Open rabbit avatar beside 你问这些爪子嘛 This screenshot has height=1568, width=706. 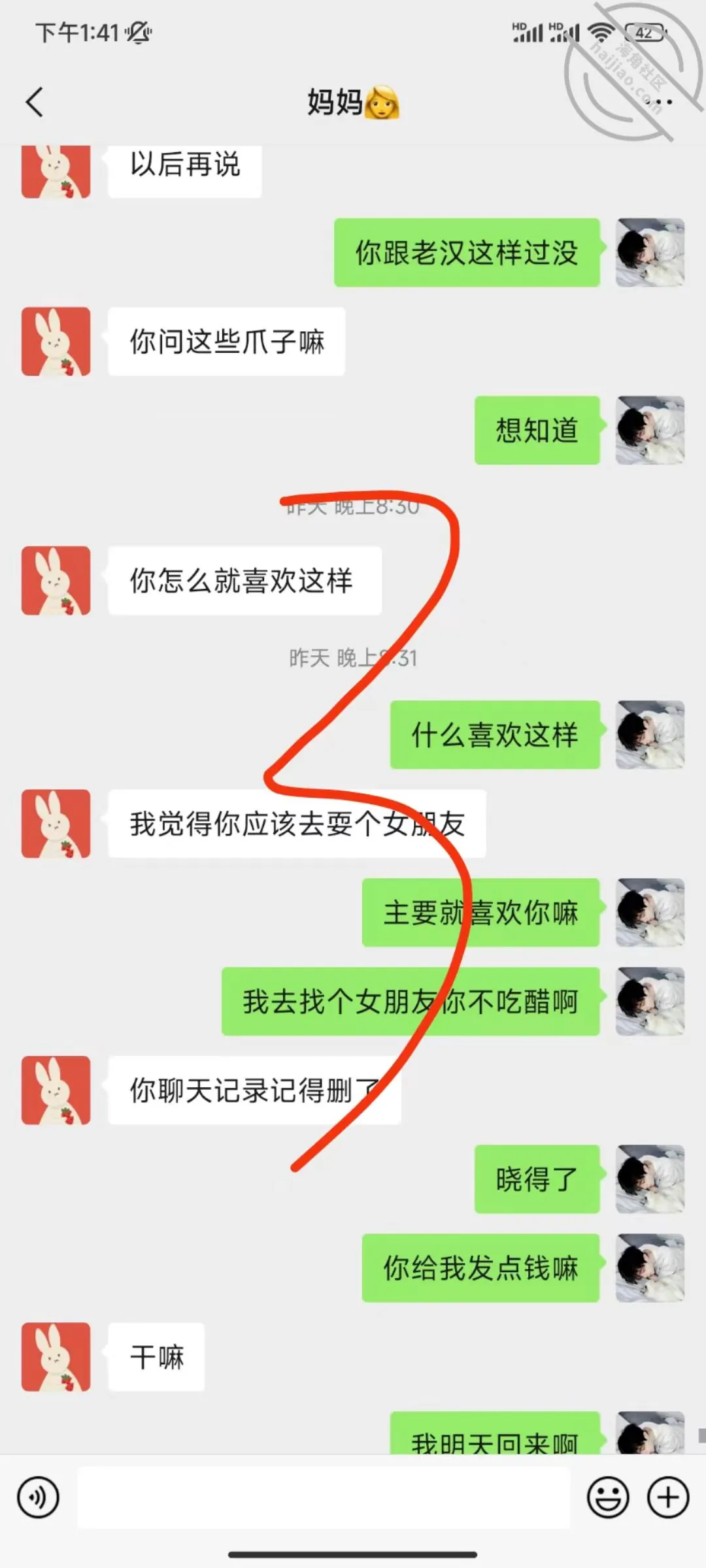click(x=56, y=342)
